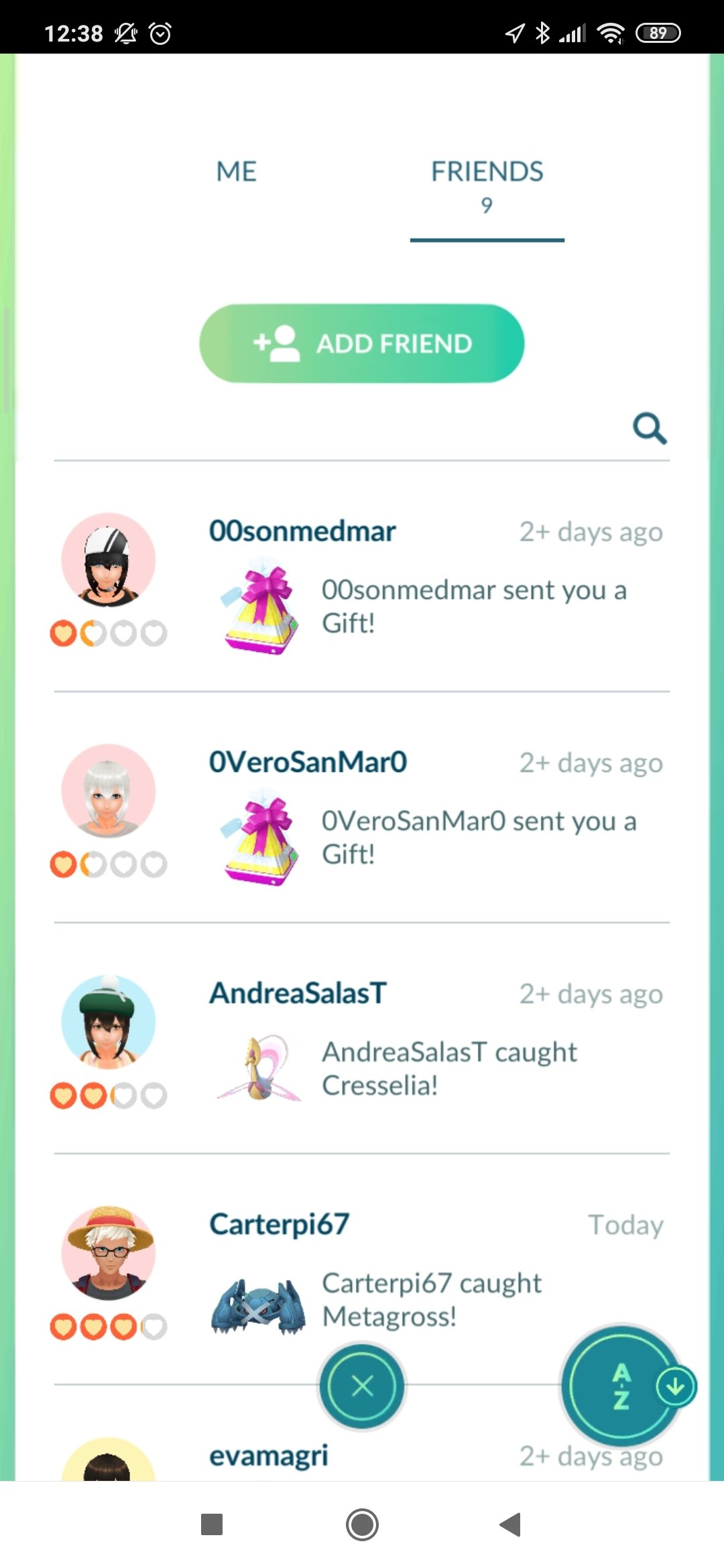The height and width of the screenshot is (1568, 724).
Task: Close the friends screen with the X button
Action: pos(362,1386)
